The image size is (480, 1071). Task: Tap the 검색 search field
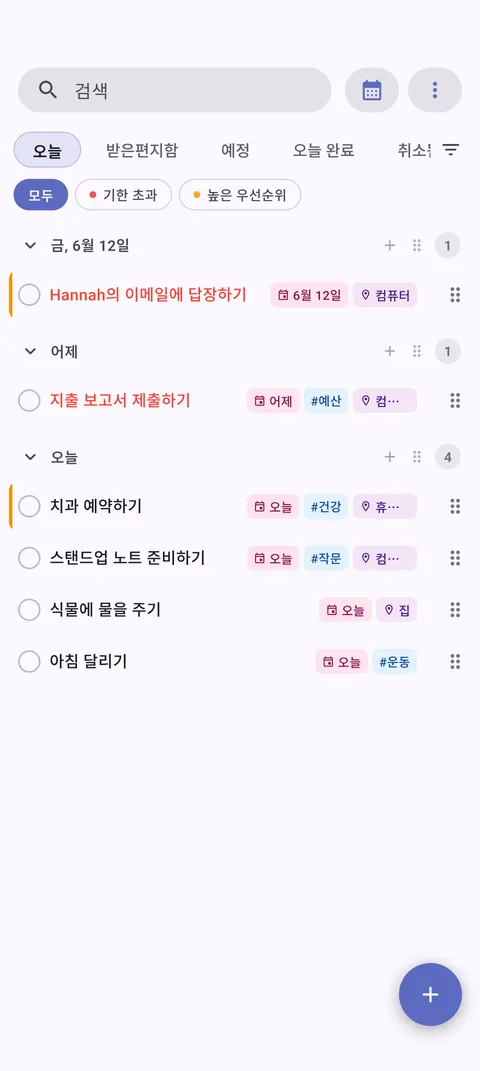pyautogui.click(x=174, y=90)
